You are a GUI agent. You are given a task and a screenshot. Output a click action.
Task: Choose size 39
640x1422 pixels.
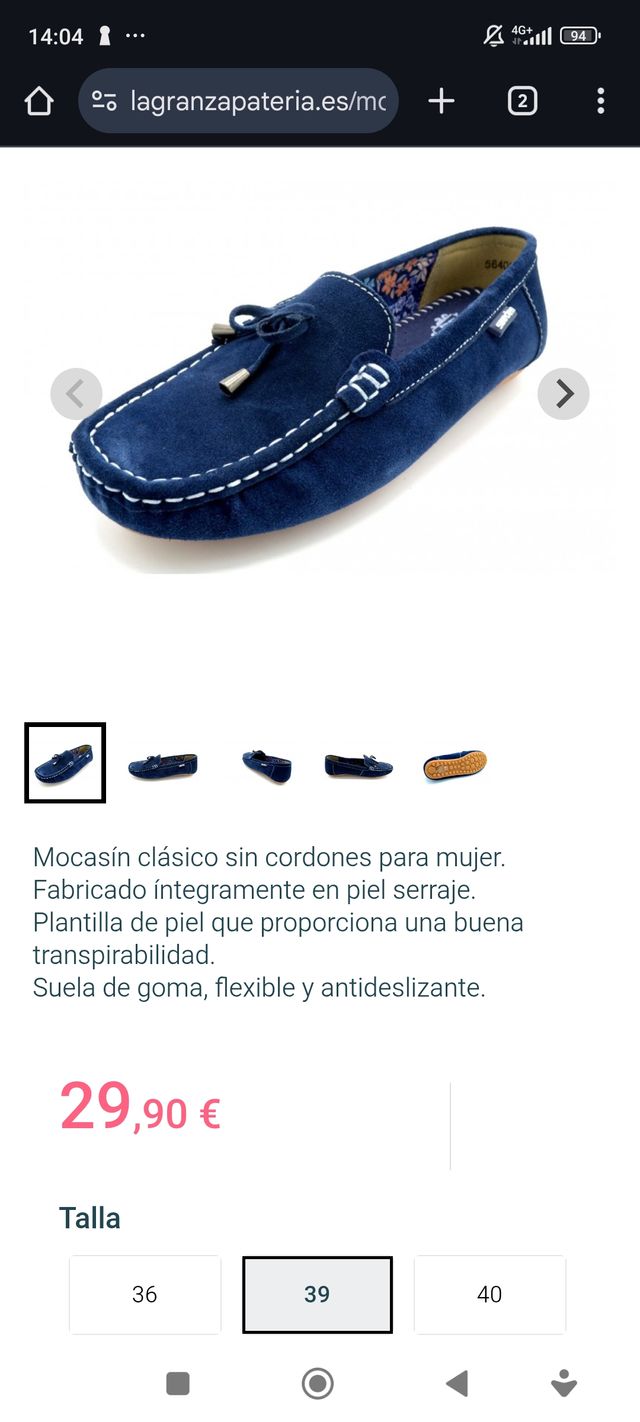pyautogui.click(x=317, y=1294)
